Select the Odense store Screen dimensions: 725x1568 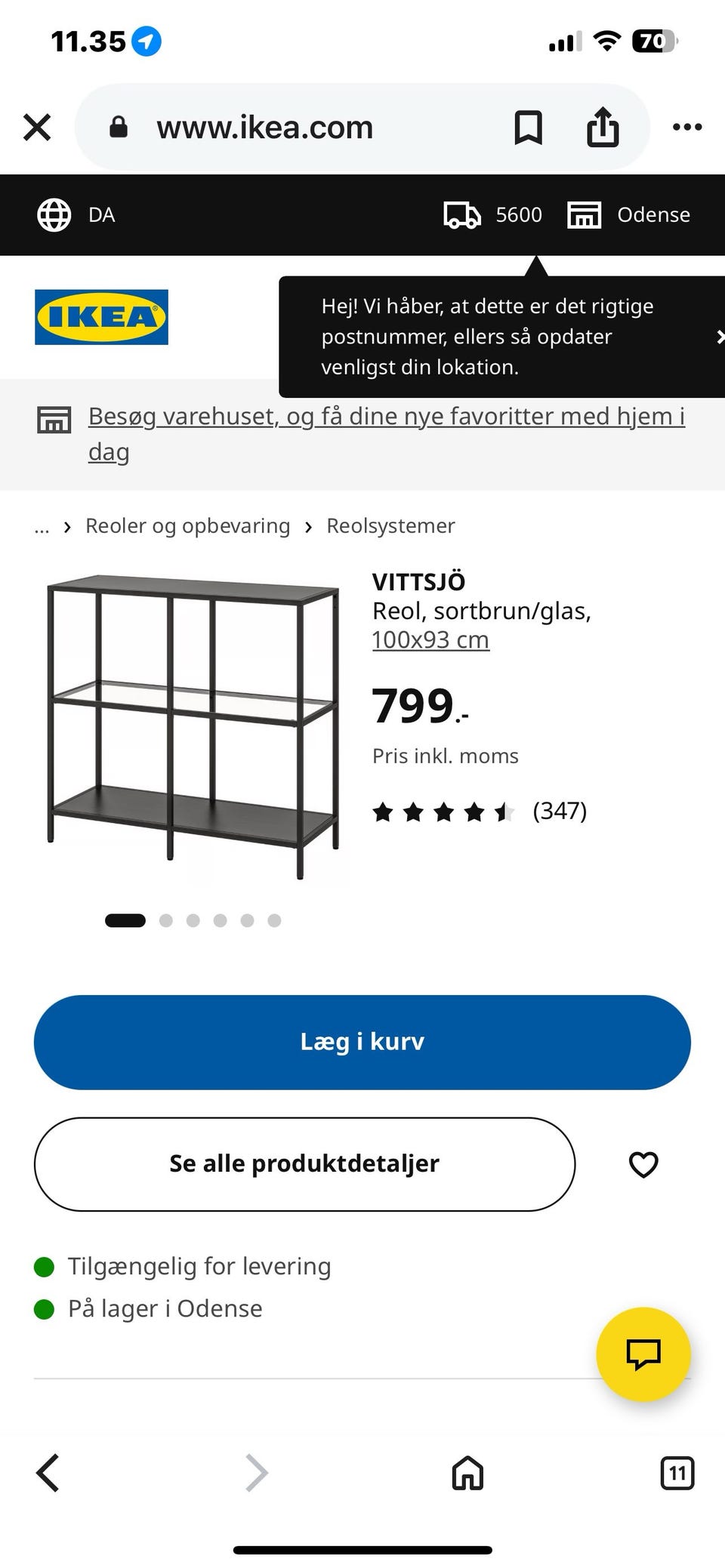[x=628, y=215]
